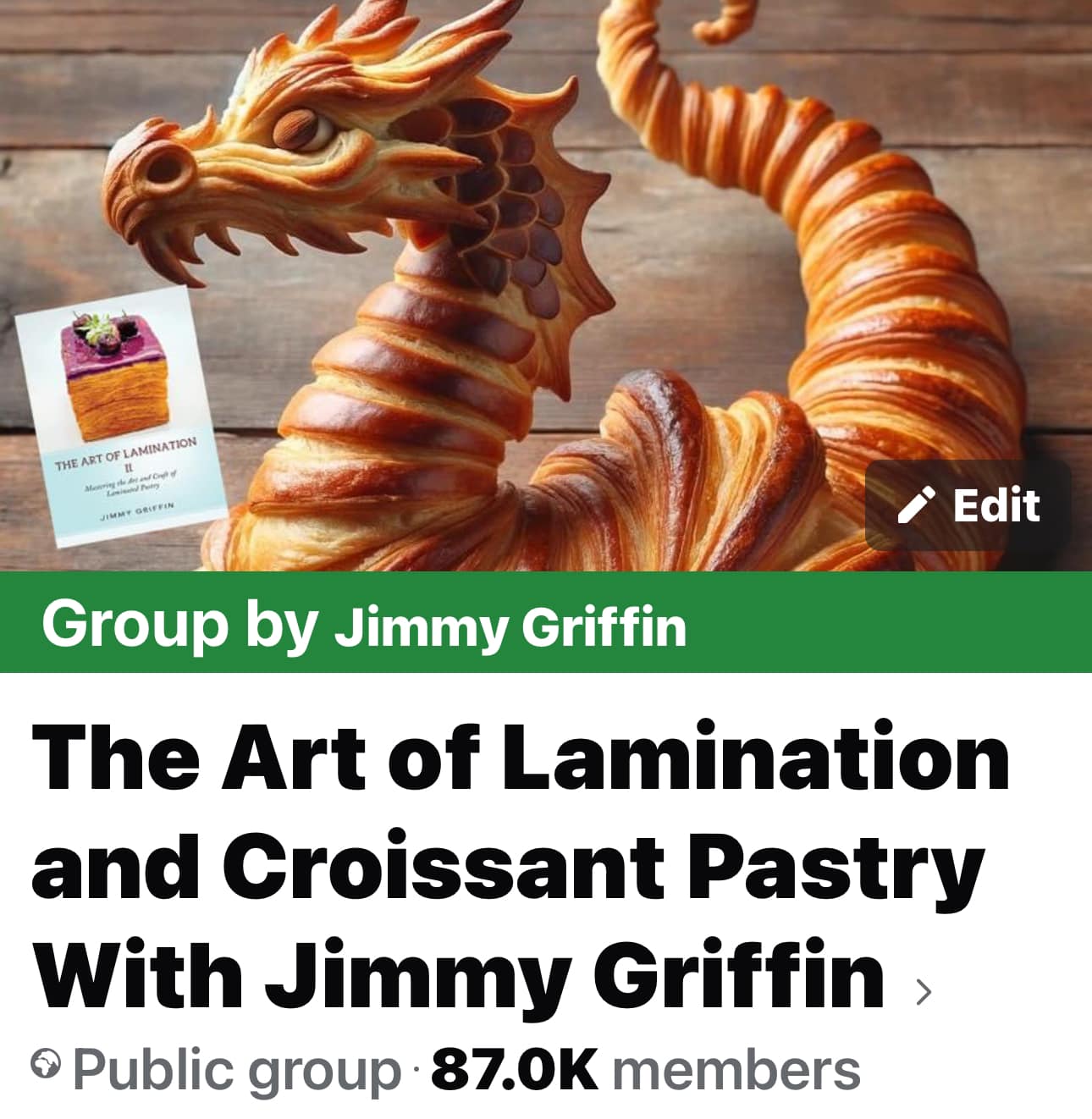Open group details via title chevron
This screenshot has width=1092, height=1119.
924,991
